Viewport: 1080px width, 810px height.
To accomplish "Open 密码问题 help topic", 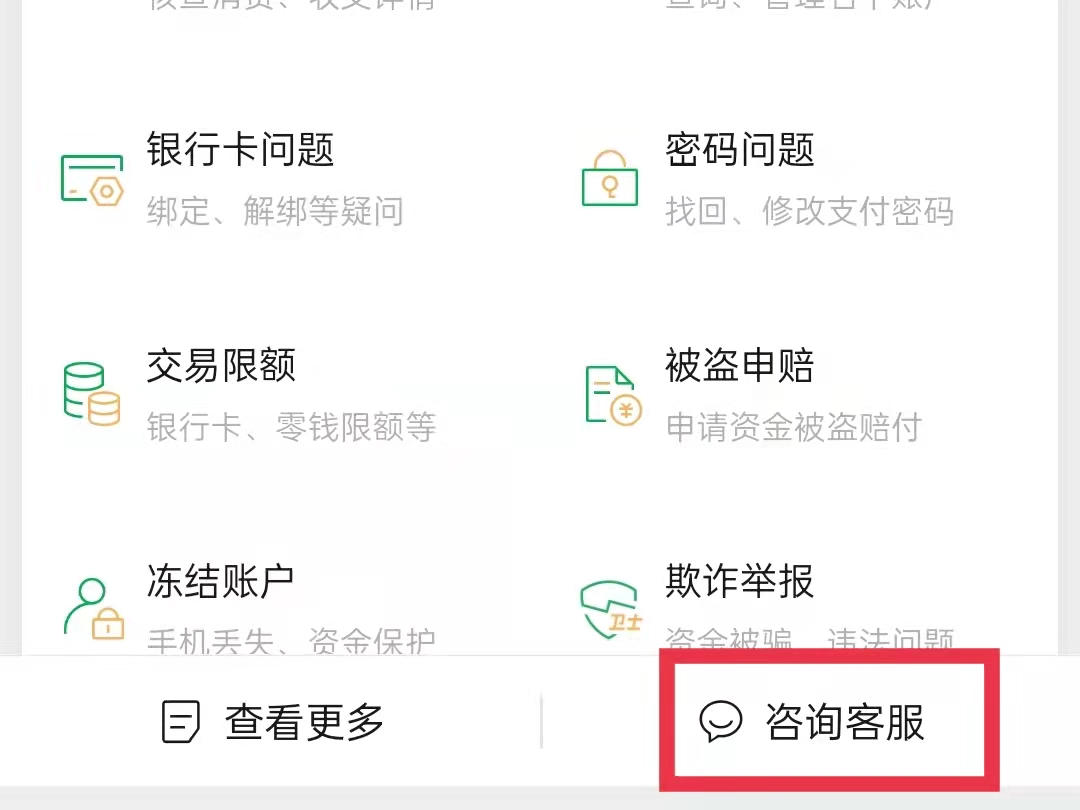I will 740,150.
